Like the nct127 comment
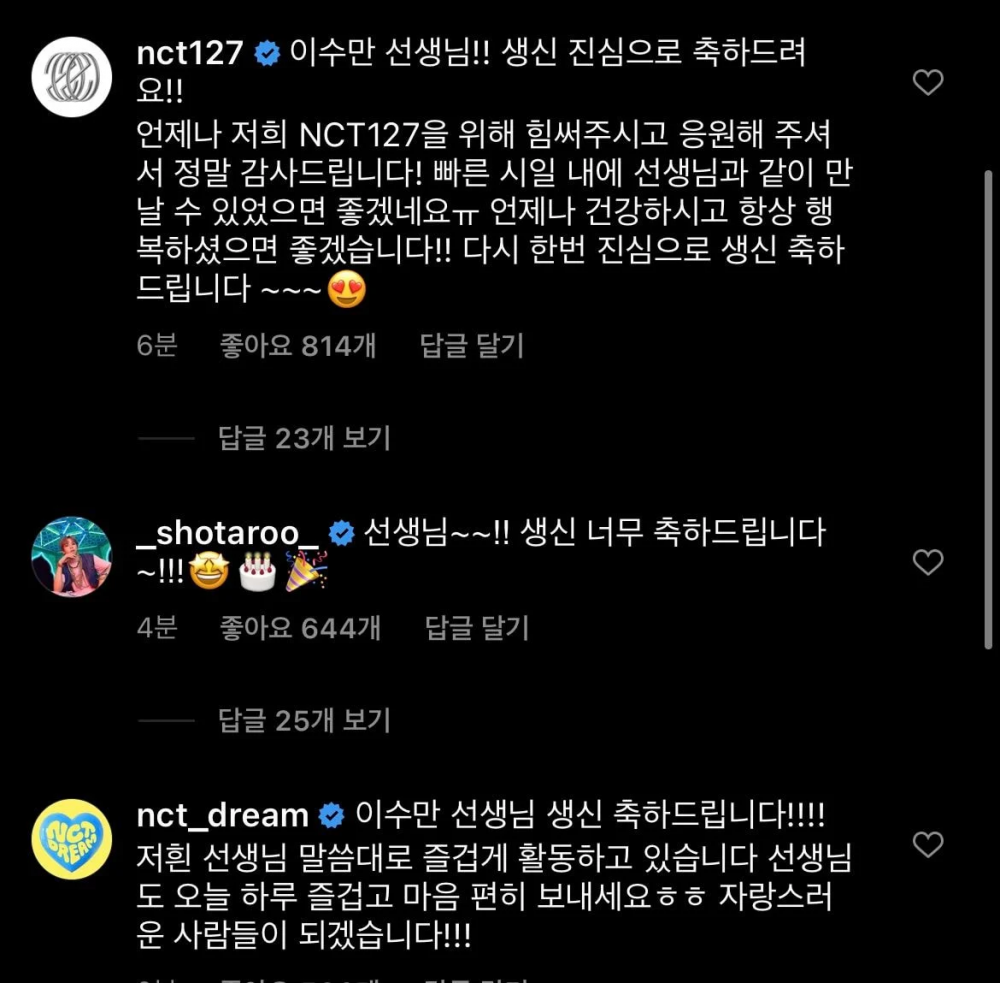The width and height of the screenshot is (1000, 983). coord(928,83)
